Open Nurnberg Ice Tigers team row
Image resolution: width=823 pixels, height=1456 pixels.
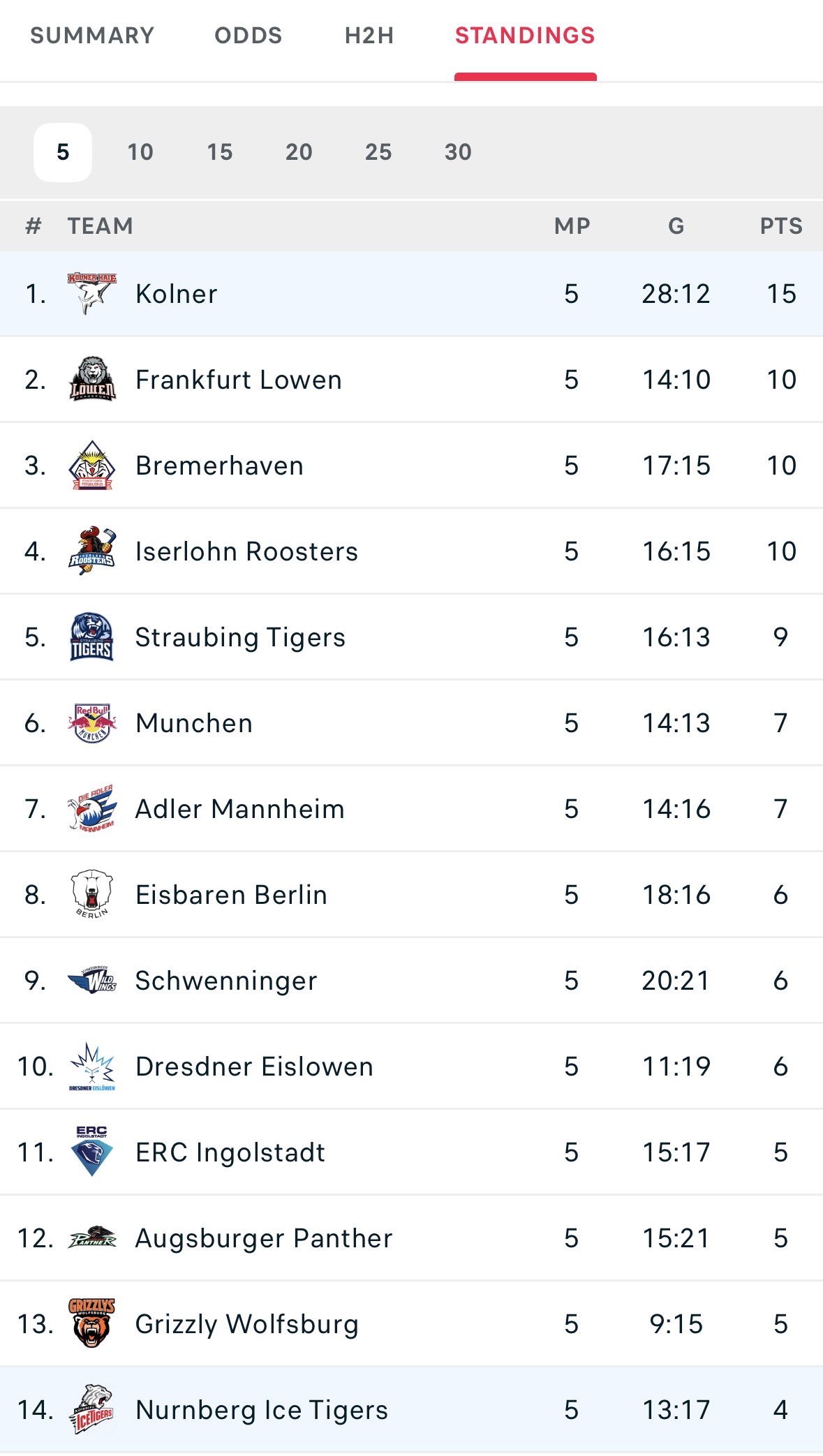pos(411,1410)
